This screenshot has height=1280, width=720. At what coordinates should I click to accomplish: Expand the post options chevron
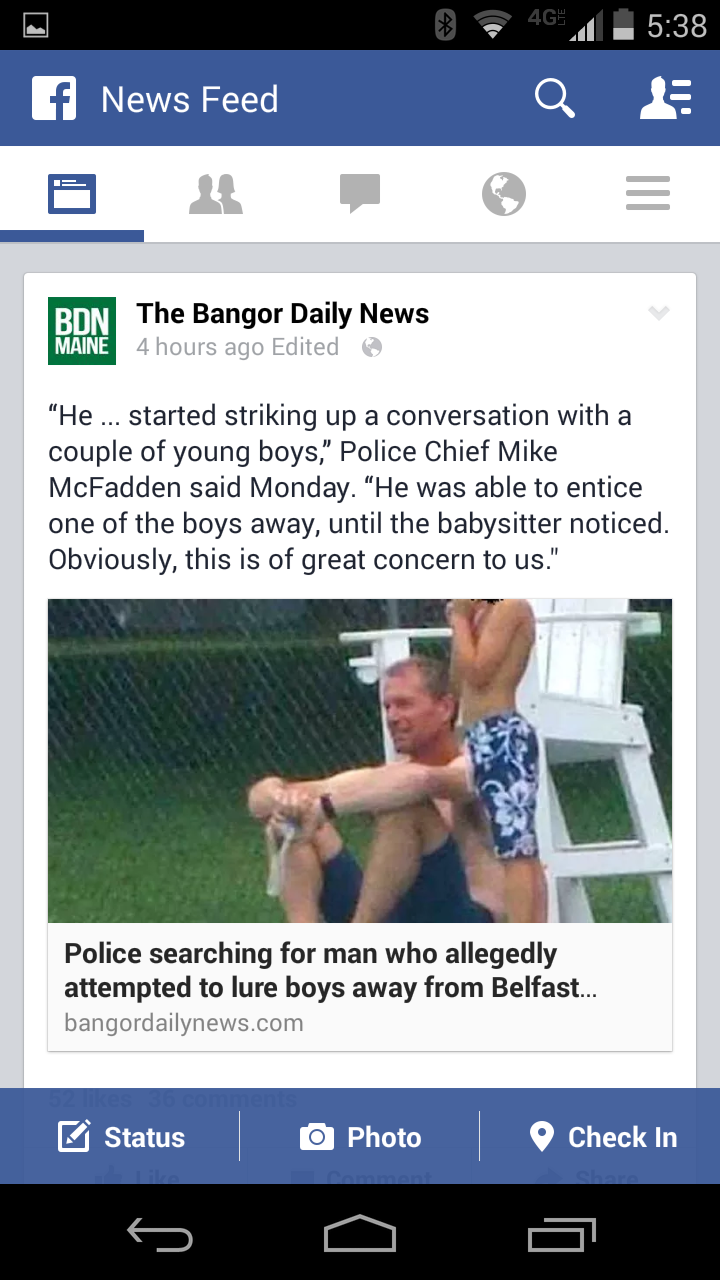pyautogui.click(x=658, y=314)
